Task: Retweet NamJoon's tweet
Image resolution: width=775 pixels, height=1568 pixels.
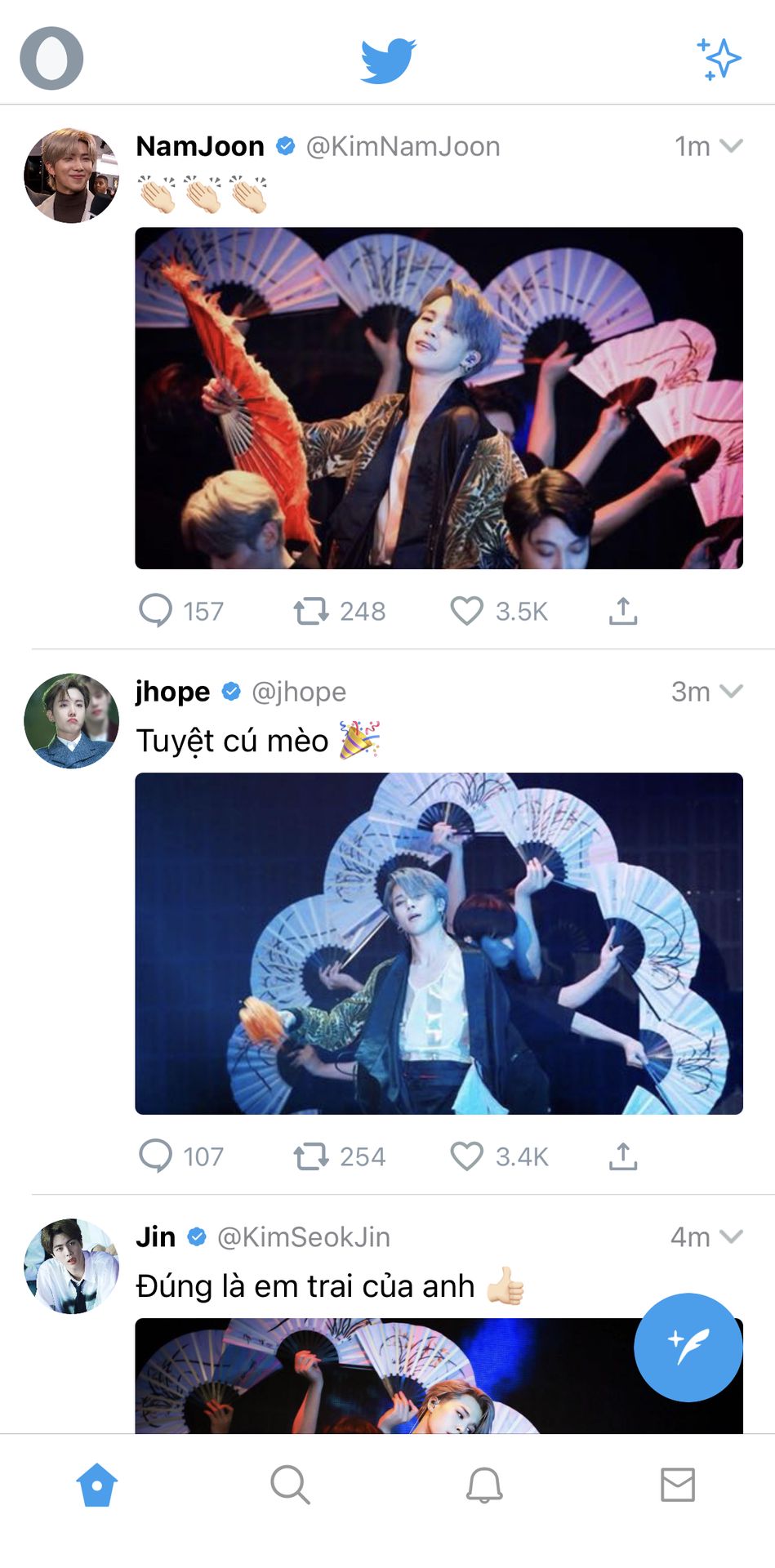Action: pos(311,610)
